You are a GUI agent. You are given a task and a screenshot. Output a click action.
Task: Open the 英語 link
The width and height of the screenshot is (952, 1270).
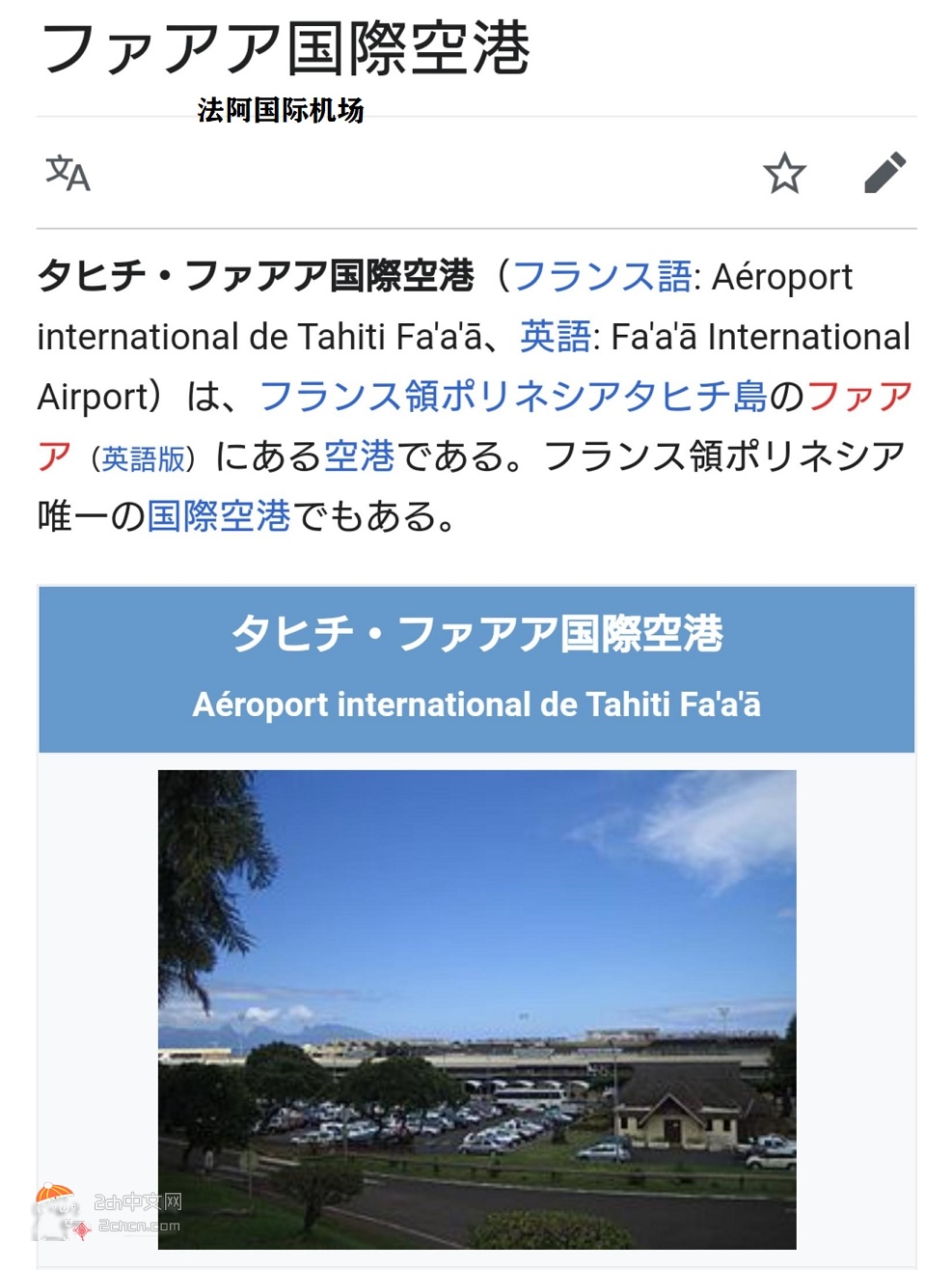pyautogui.click(x=555, y=337)
